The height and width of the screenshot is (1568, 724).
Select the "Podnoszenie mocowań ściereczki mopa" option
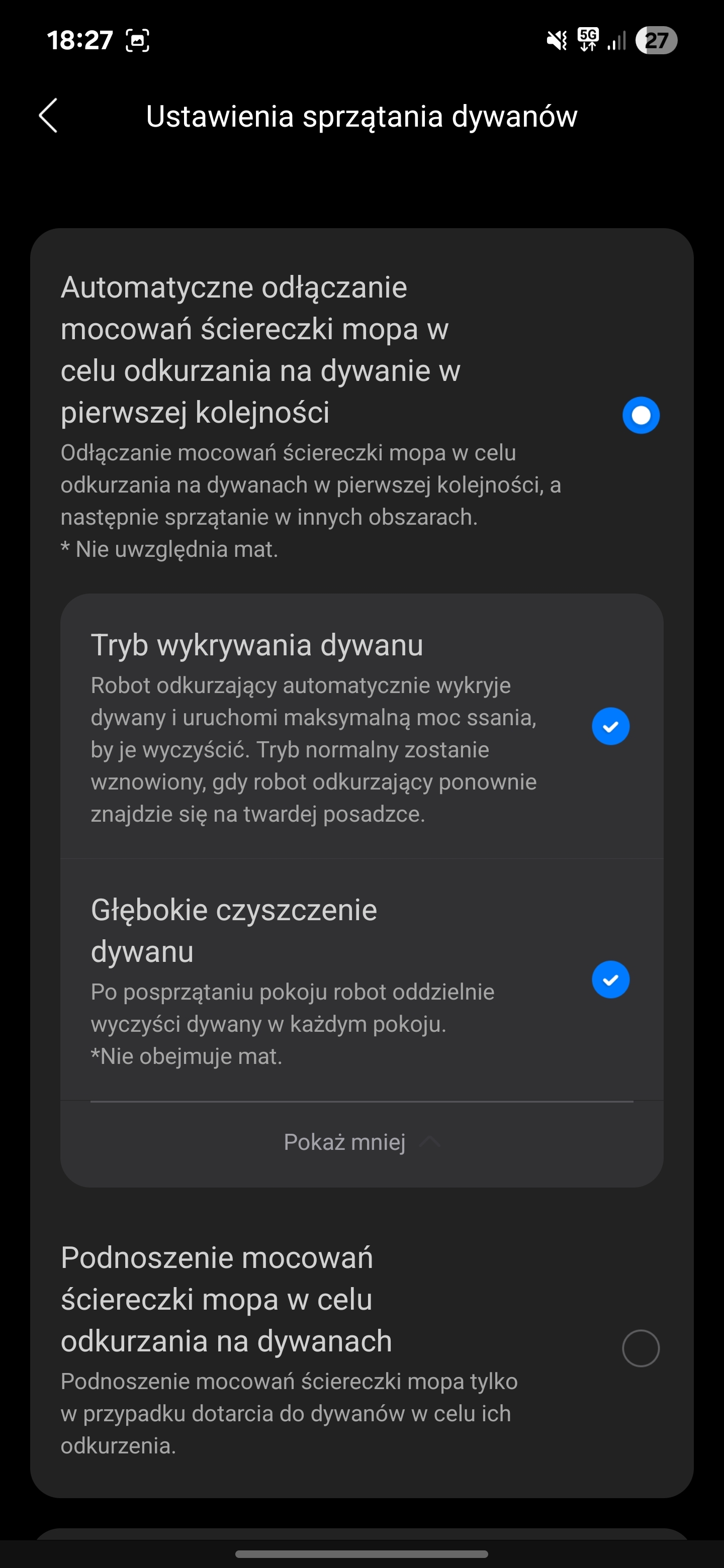pos(641,1348)
